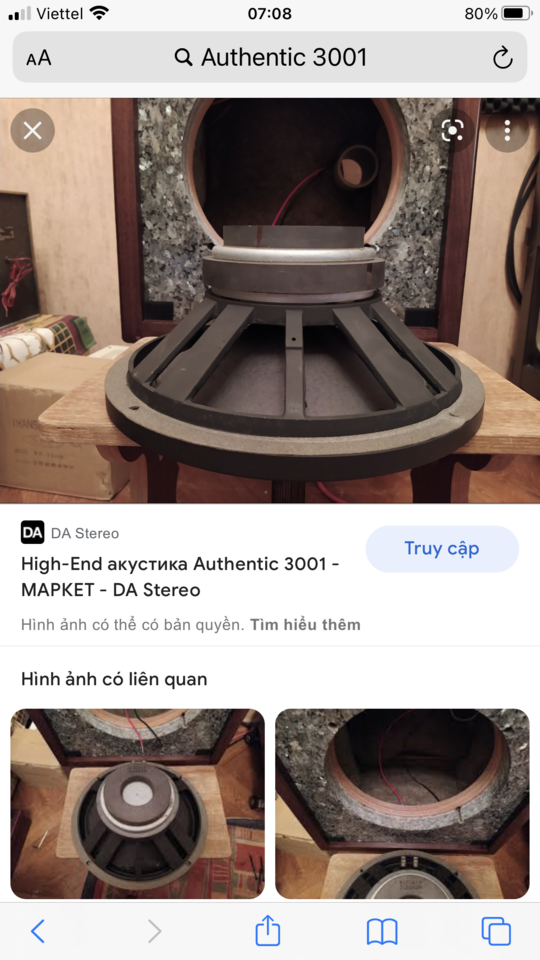Share this page
540x960 pixels.
[x=268, y=931]
